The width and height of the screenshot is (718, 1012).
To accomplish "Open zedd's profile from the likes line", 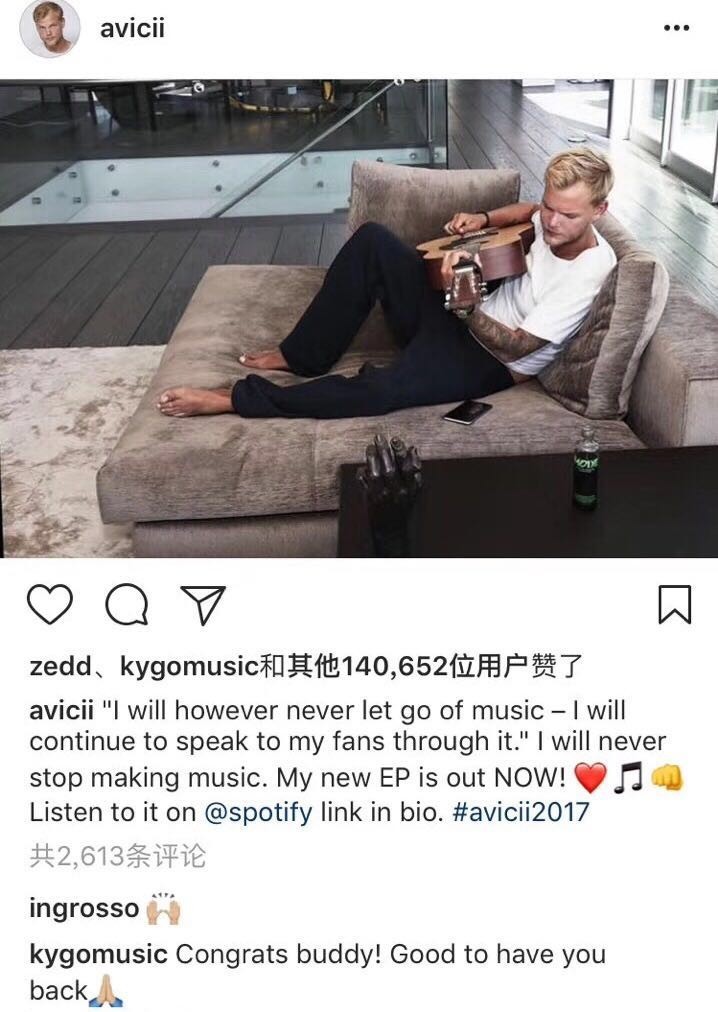I will pos(60,666).
